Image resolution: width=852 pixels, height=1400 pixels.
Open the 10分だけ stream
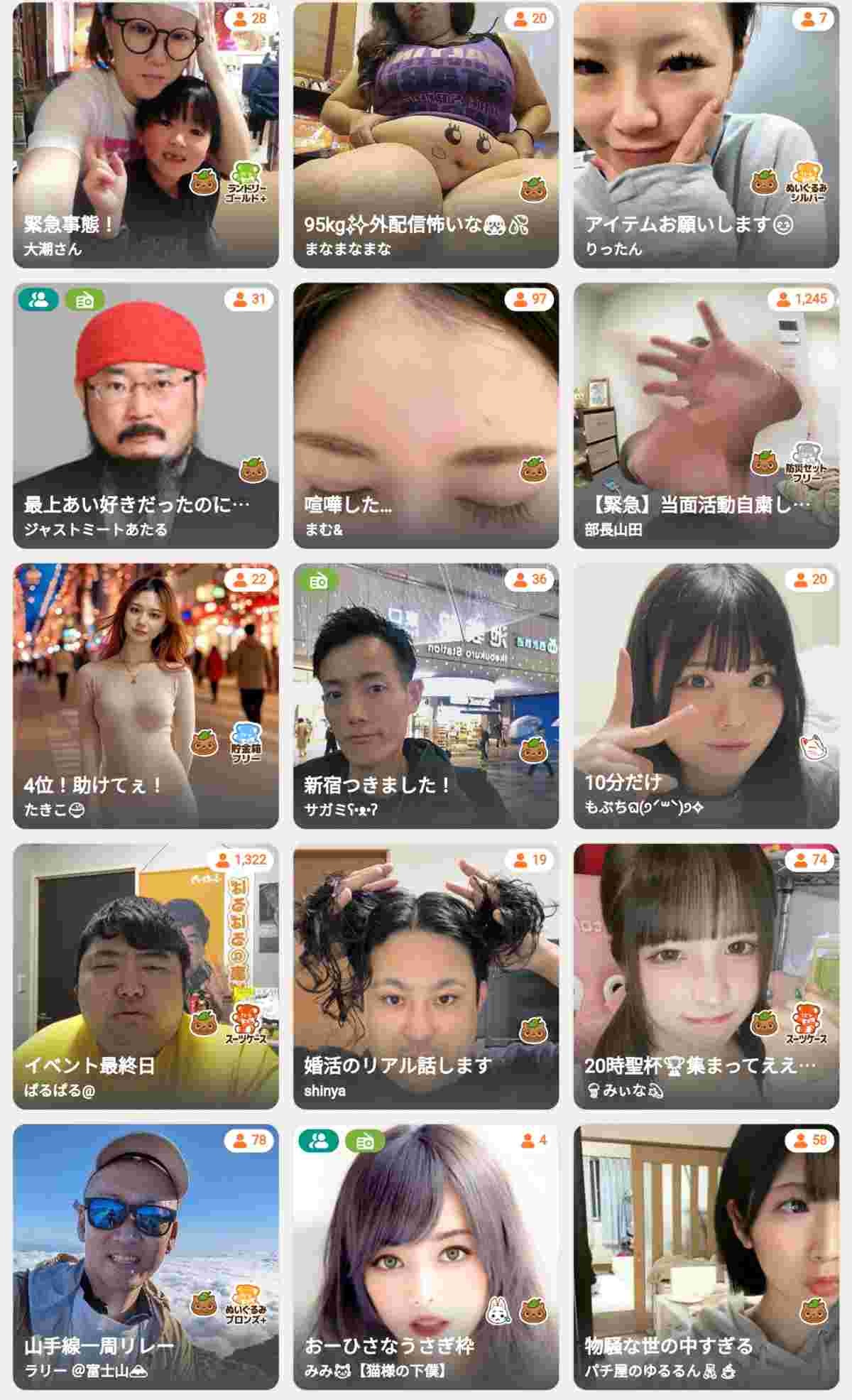(706, 696)
